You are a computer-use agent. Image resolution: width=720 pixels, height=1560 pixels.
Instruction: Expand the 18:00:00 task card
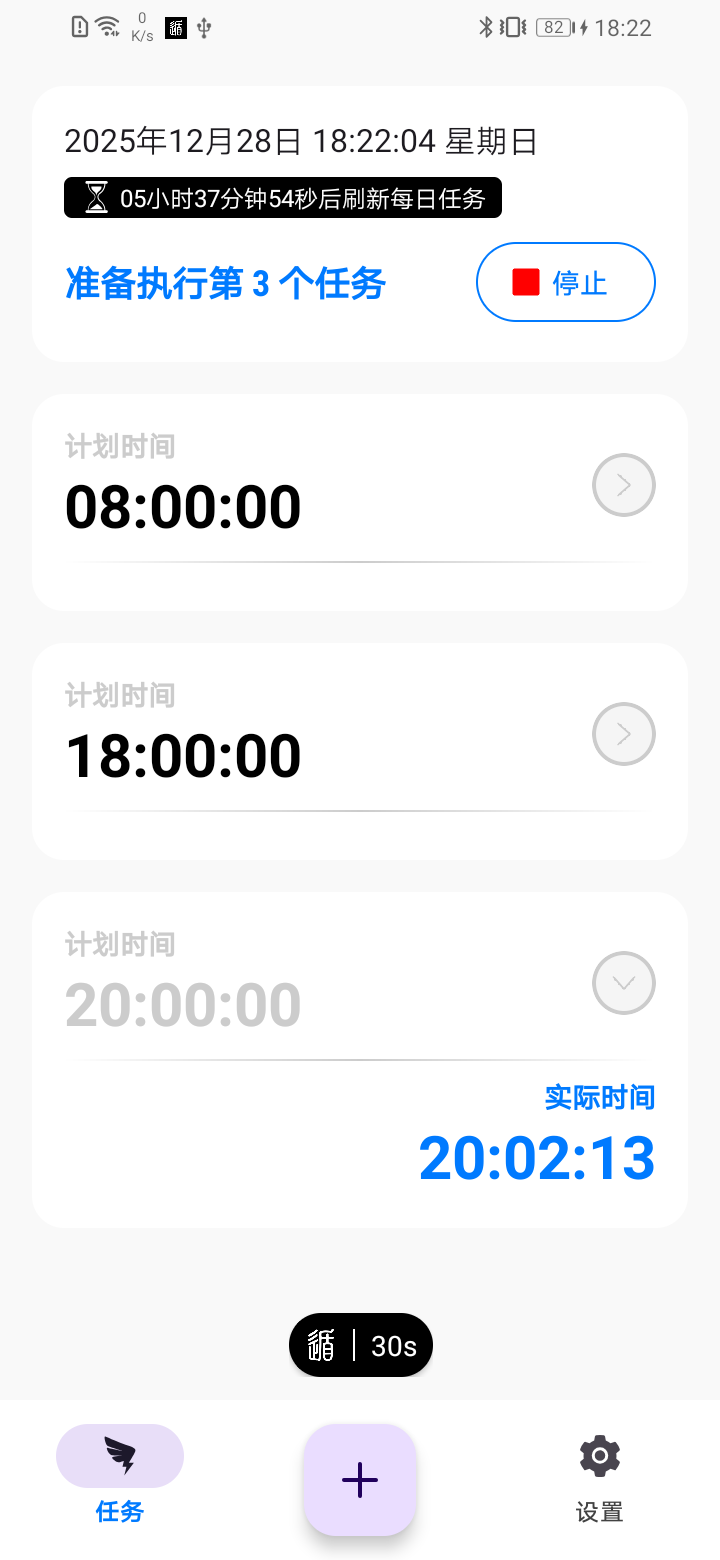[623, 733]
